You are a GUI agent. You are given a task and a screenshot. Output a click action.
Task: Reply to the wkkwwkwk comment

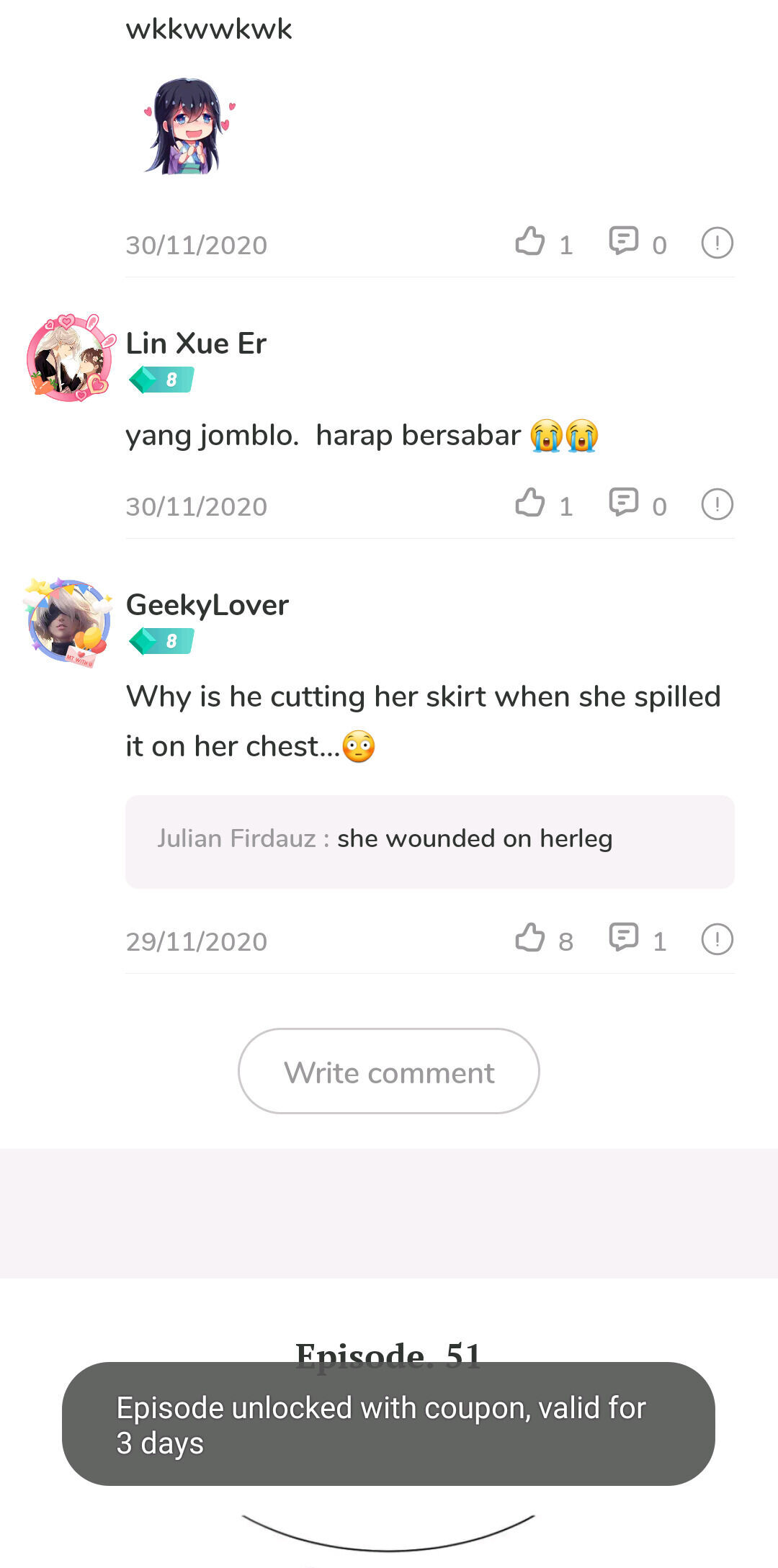(x=624, y=242)
